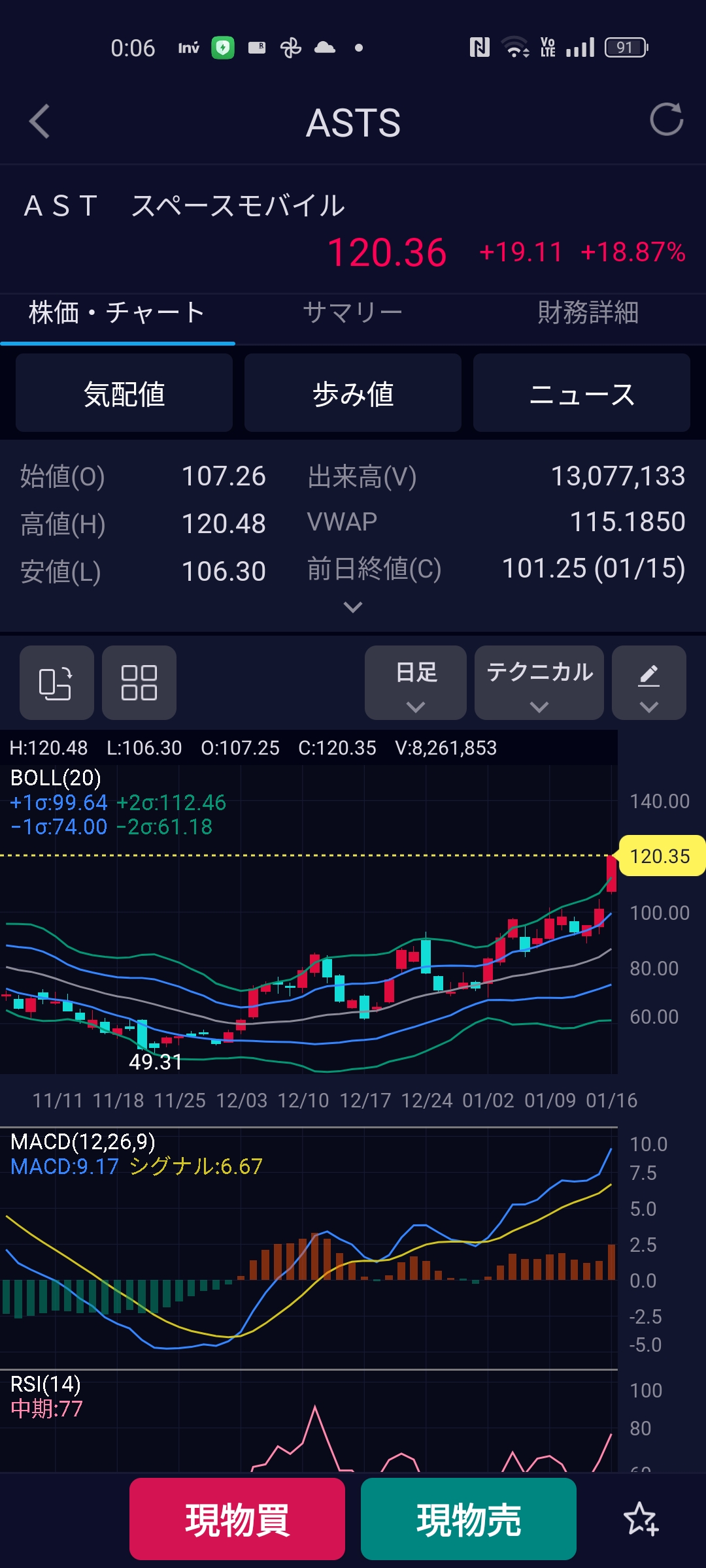Refresh the ASTS stock data
Screen dimensions: 706x1568
point(666,120)
